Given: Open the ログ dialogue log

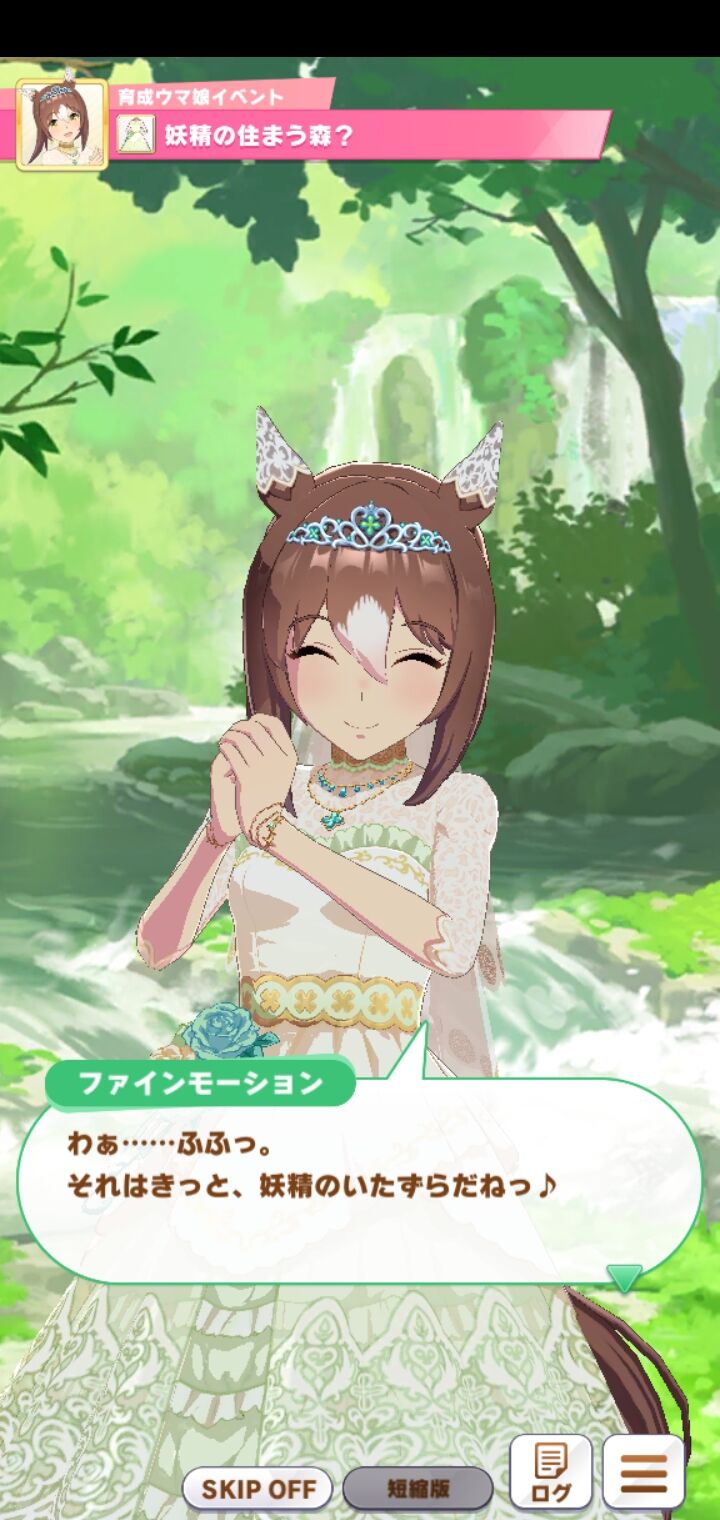Looking at the screenshot, I should pos(551,1472).
